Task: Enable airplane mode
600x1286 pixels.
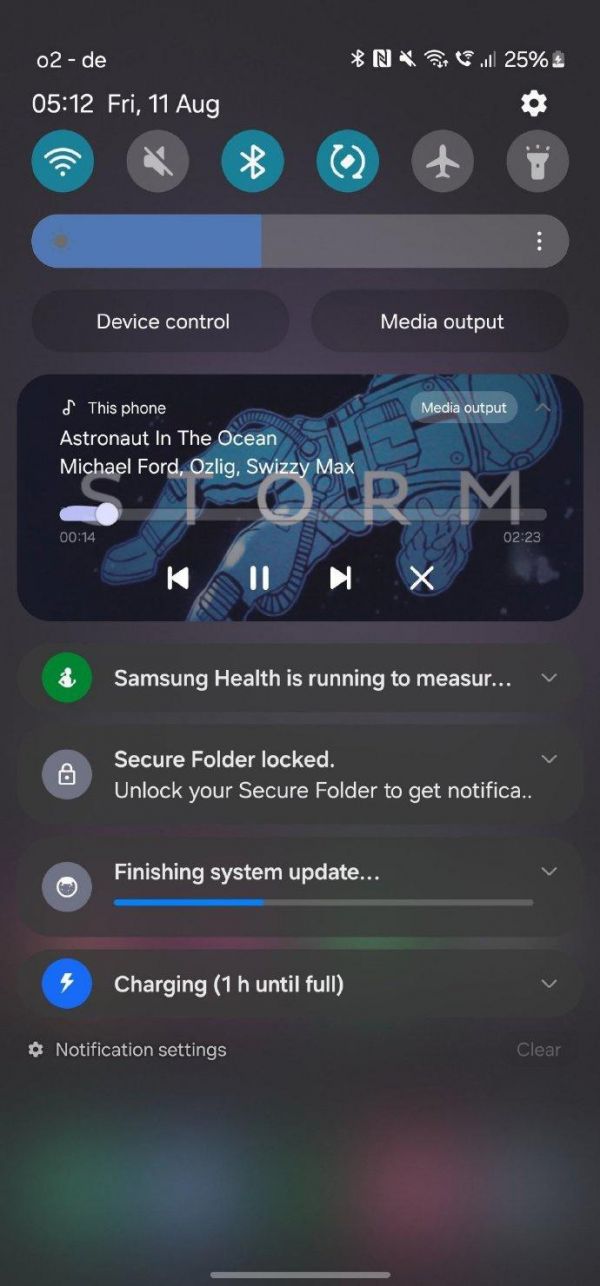Action: (443, 161)
